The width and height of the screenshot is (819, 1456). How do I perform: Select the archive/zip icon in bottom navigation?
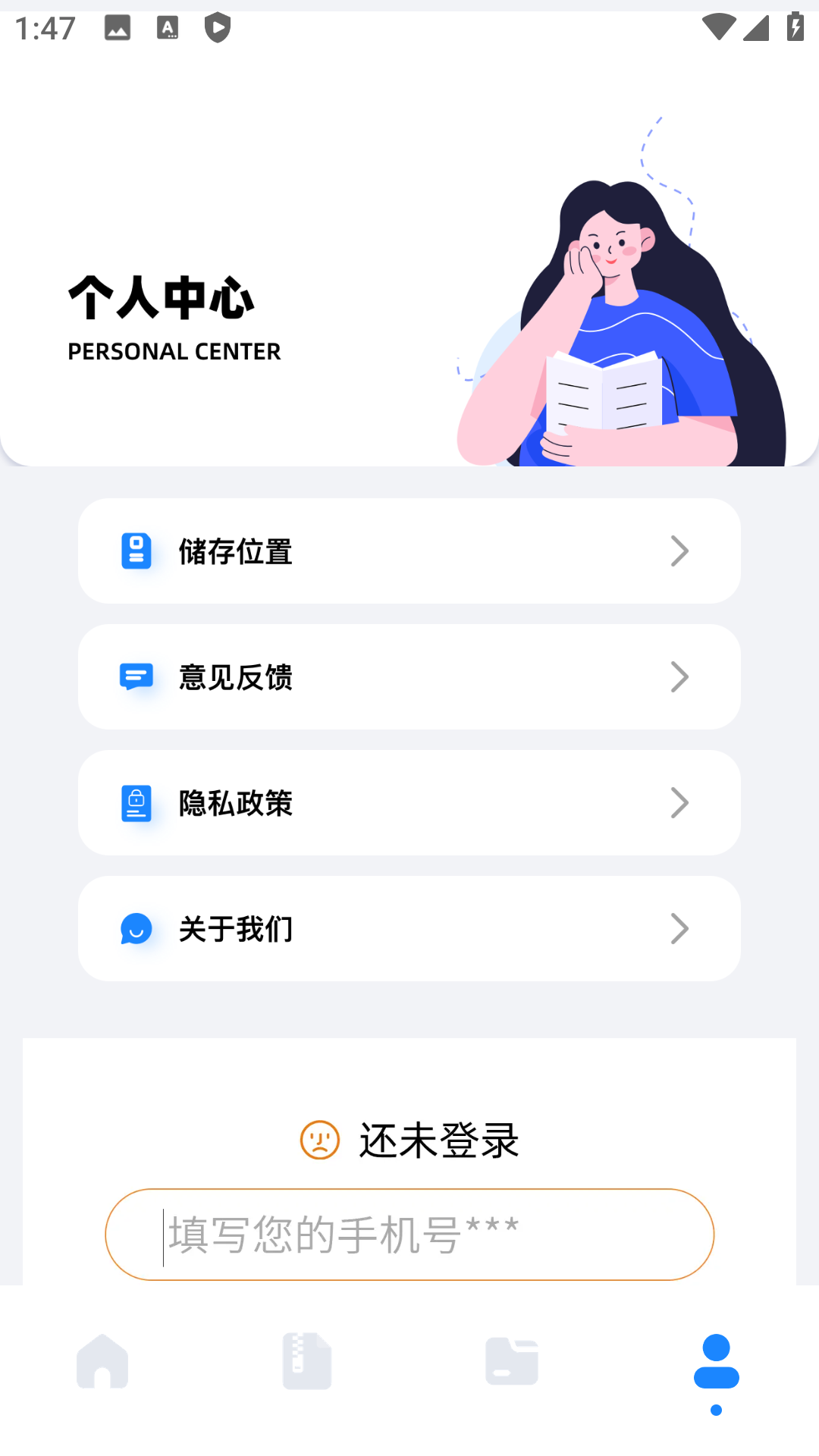pos(307,1360)
